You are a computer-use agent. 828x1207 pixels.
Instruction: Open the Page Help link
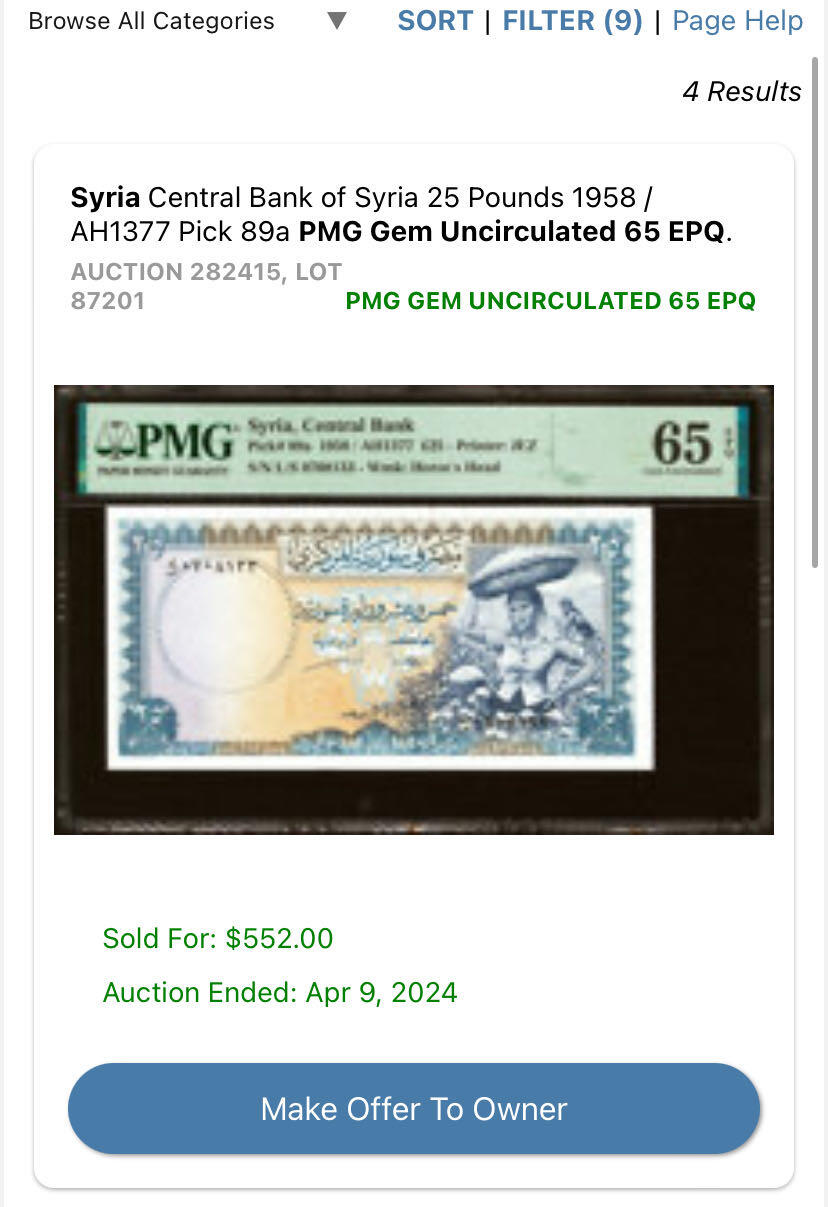coord(737,21)
